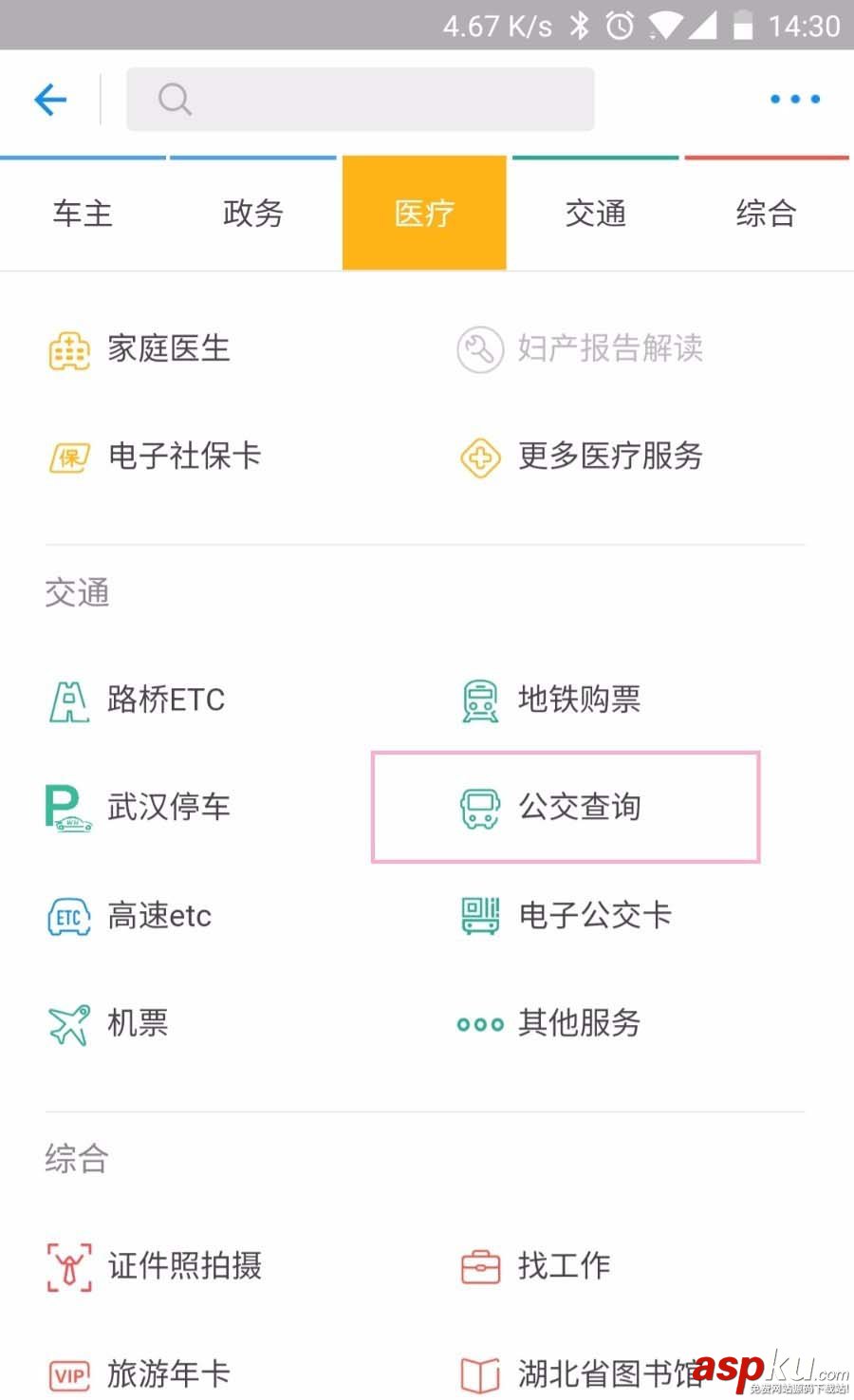Image resolution: width=854 pixels, height=1400 pixels.
Task: Open the 电子社保卡 electronic social security card
Action: tap(152, 457)
